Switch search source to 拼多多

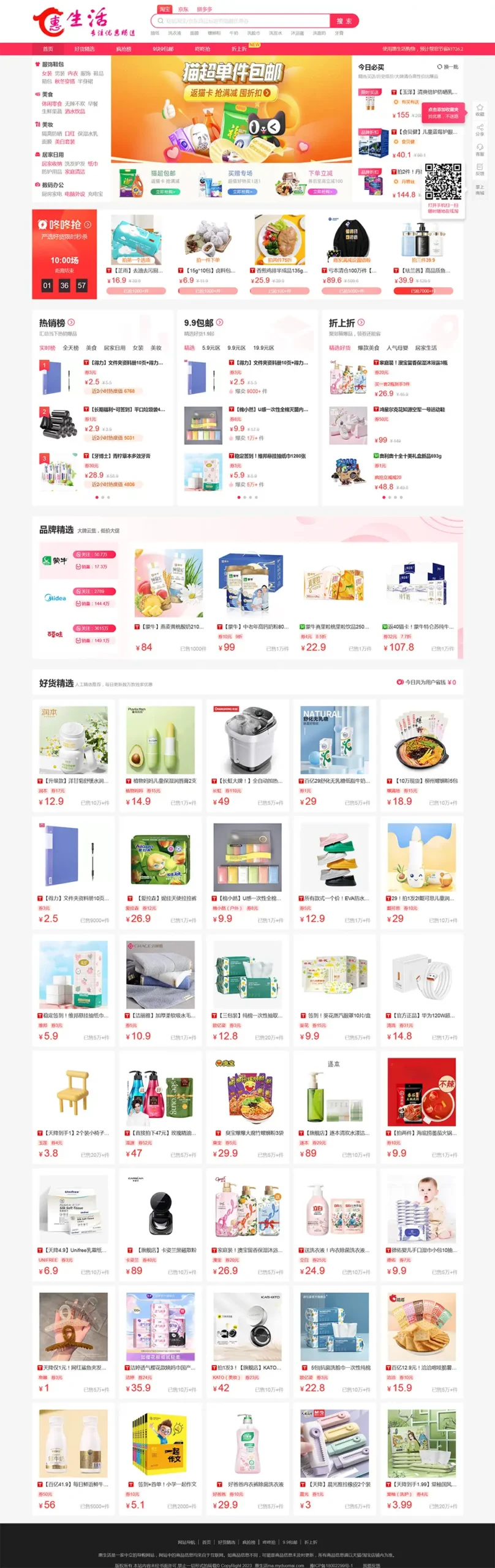coord(204,9)
